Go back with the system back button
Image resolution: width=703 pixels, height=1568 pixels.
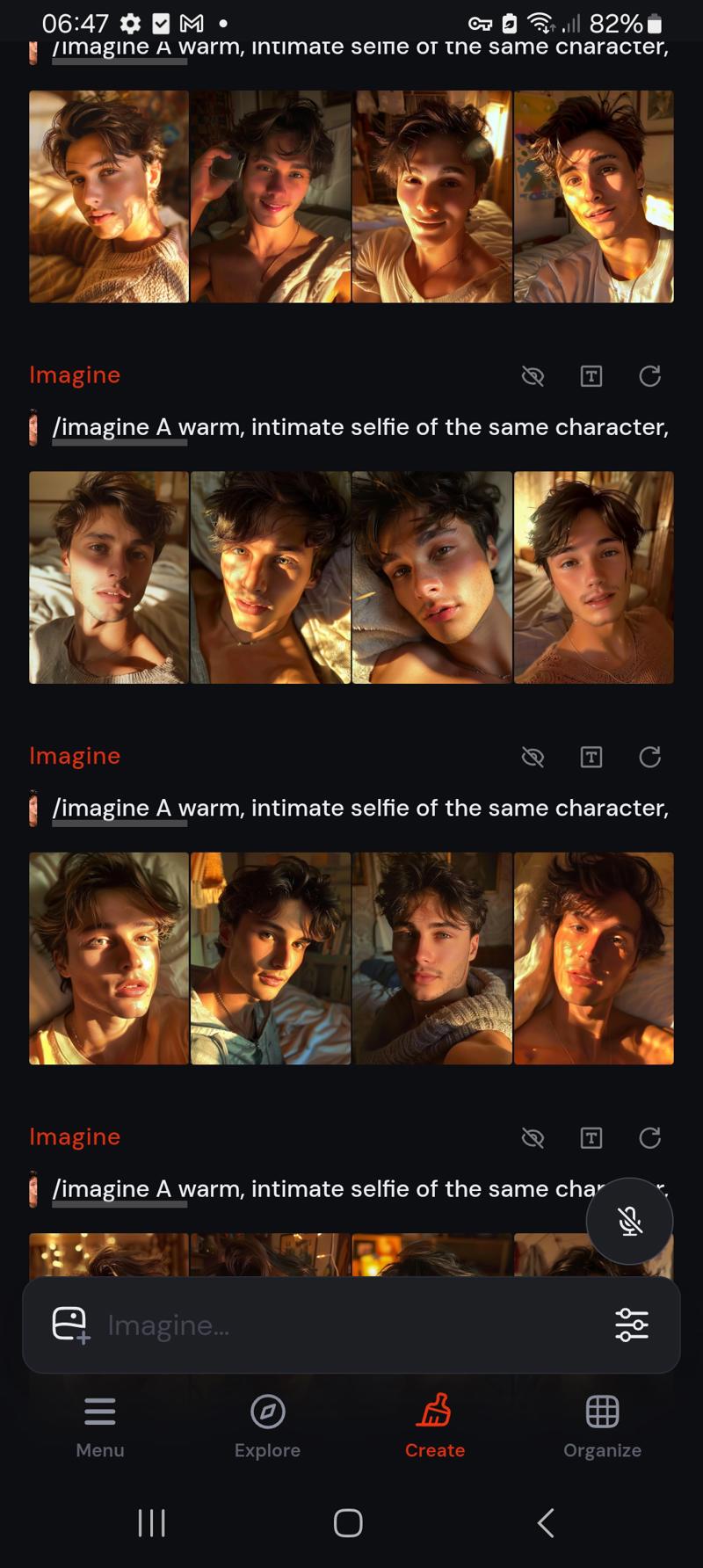546,1523
